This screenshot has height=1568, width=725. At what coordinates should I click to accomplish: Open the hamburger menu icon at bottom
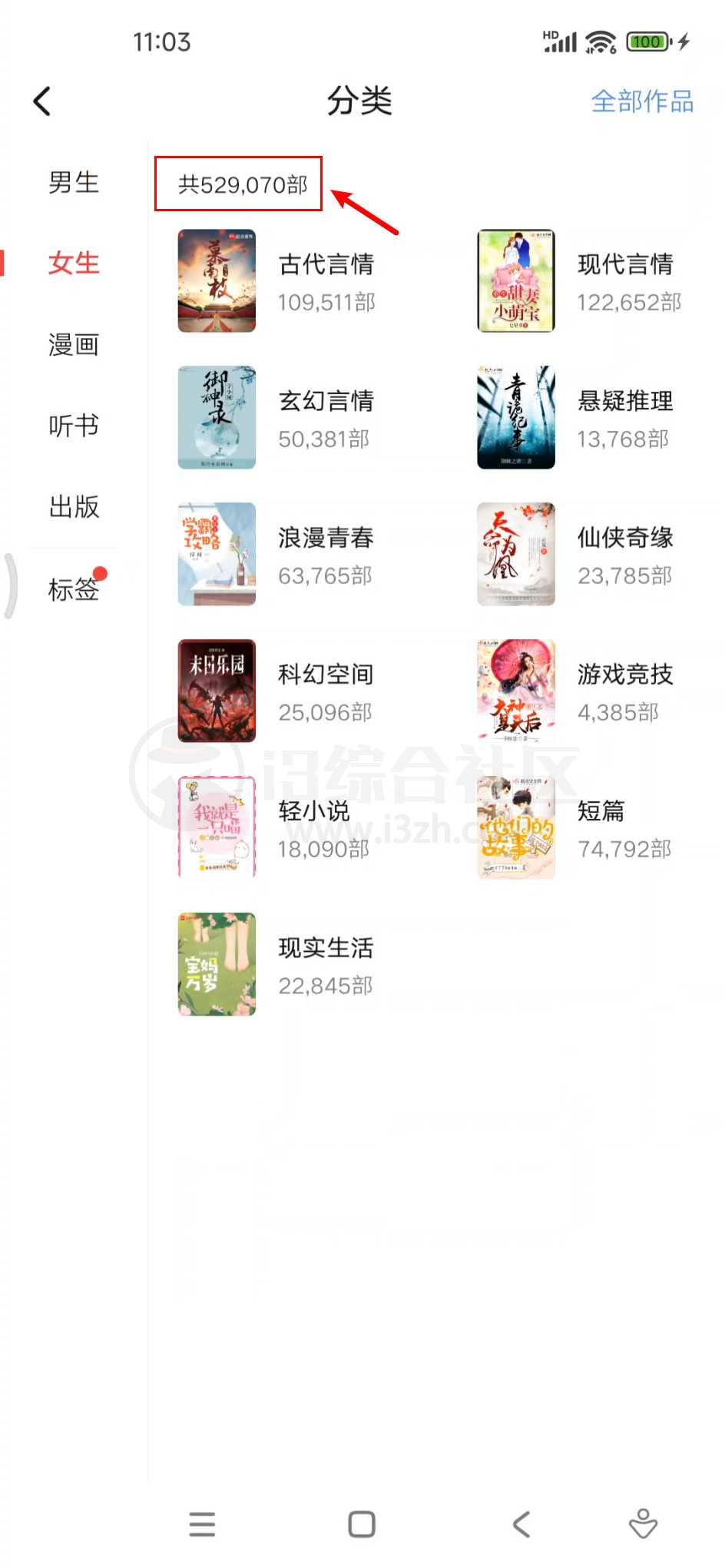[202, 1524]
